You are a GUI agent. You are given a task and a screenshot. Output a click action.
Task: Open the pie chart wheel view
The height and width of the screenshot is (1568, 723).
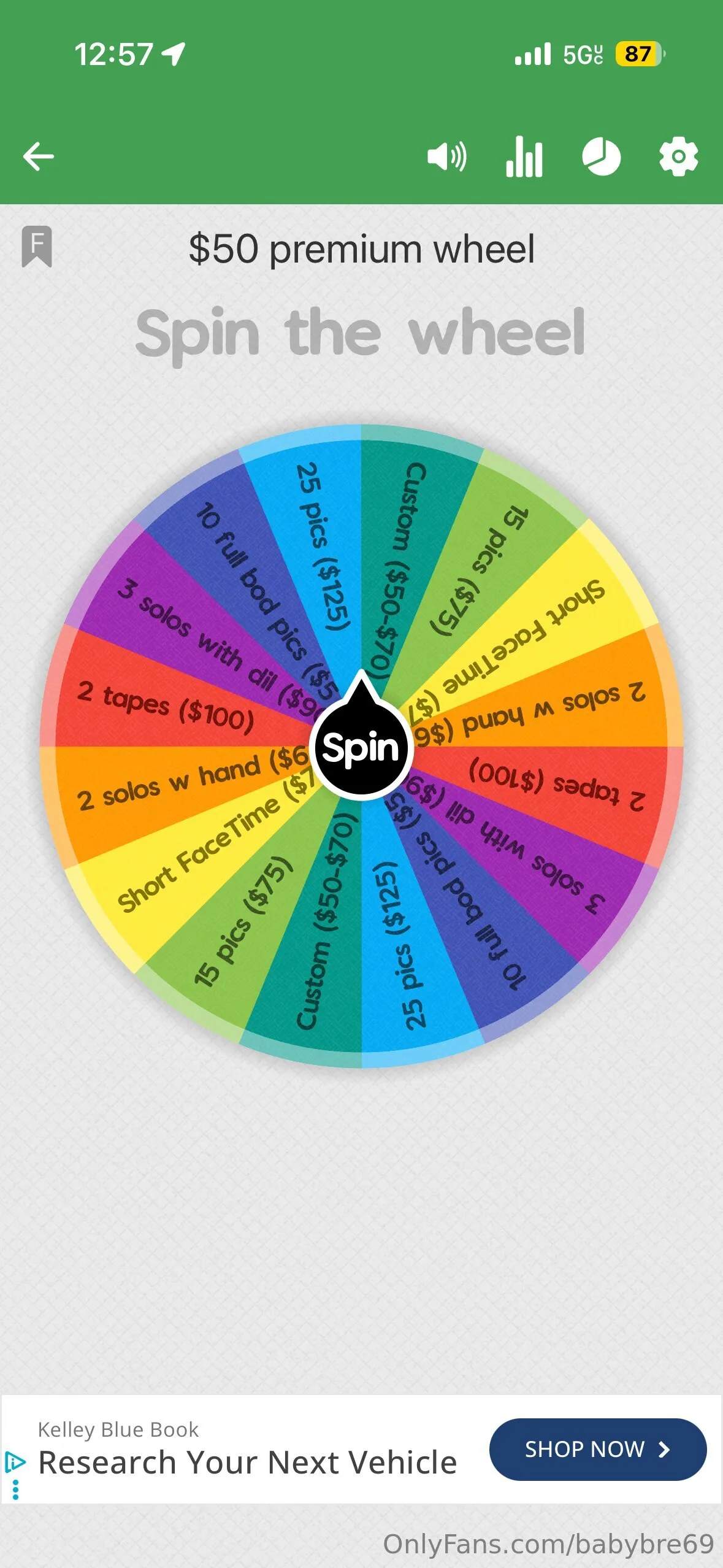[601, 157]
